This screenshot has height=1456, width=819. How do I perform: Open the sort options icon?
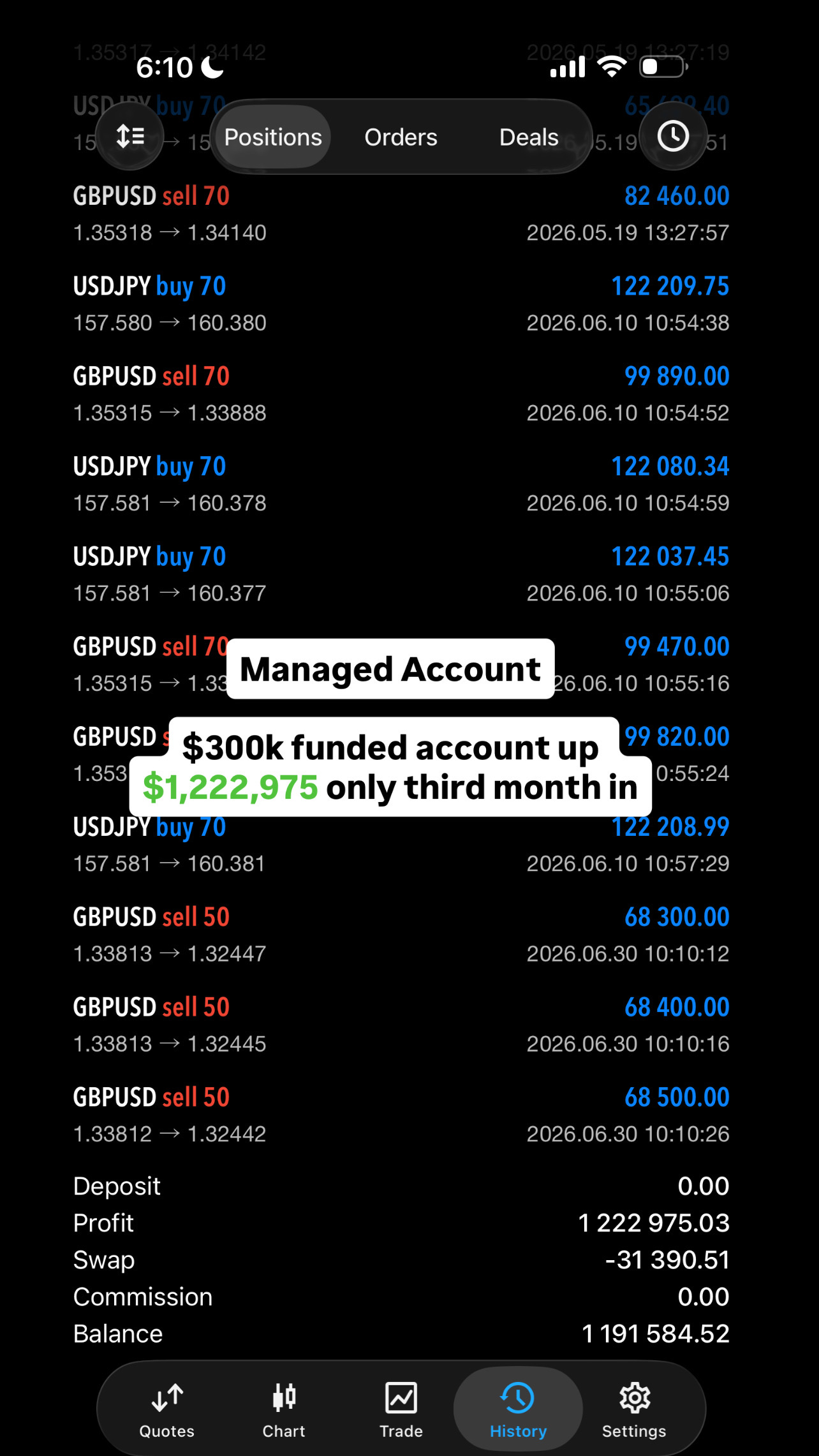pos(130,136)
